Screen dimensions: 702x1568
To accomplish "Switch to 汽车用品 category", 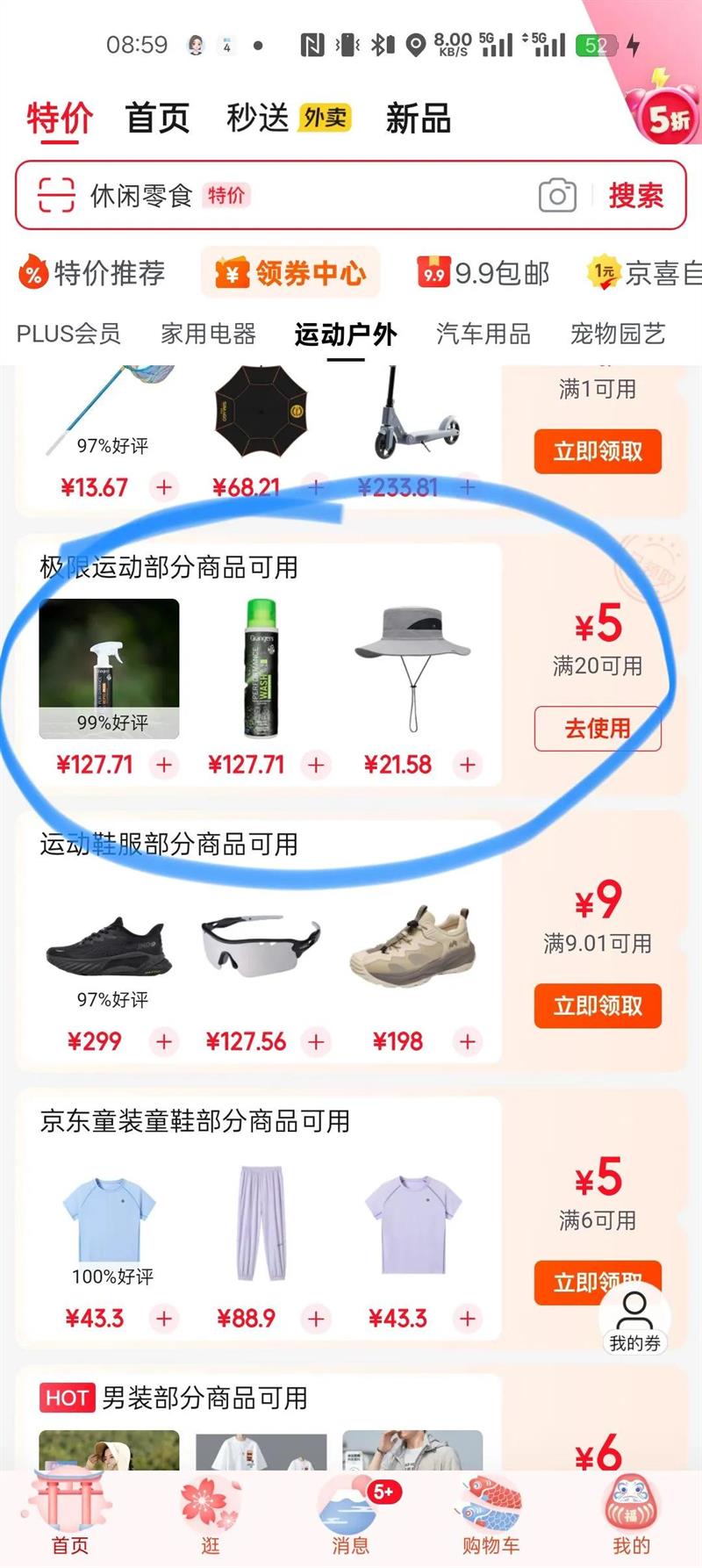I will click(x=484, y=334).
